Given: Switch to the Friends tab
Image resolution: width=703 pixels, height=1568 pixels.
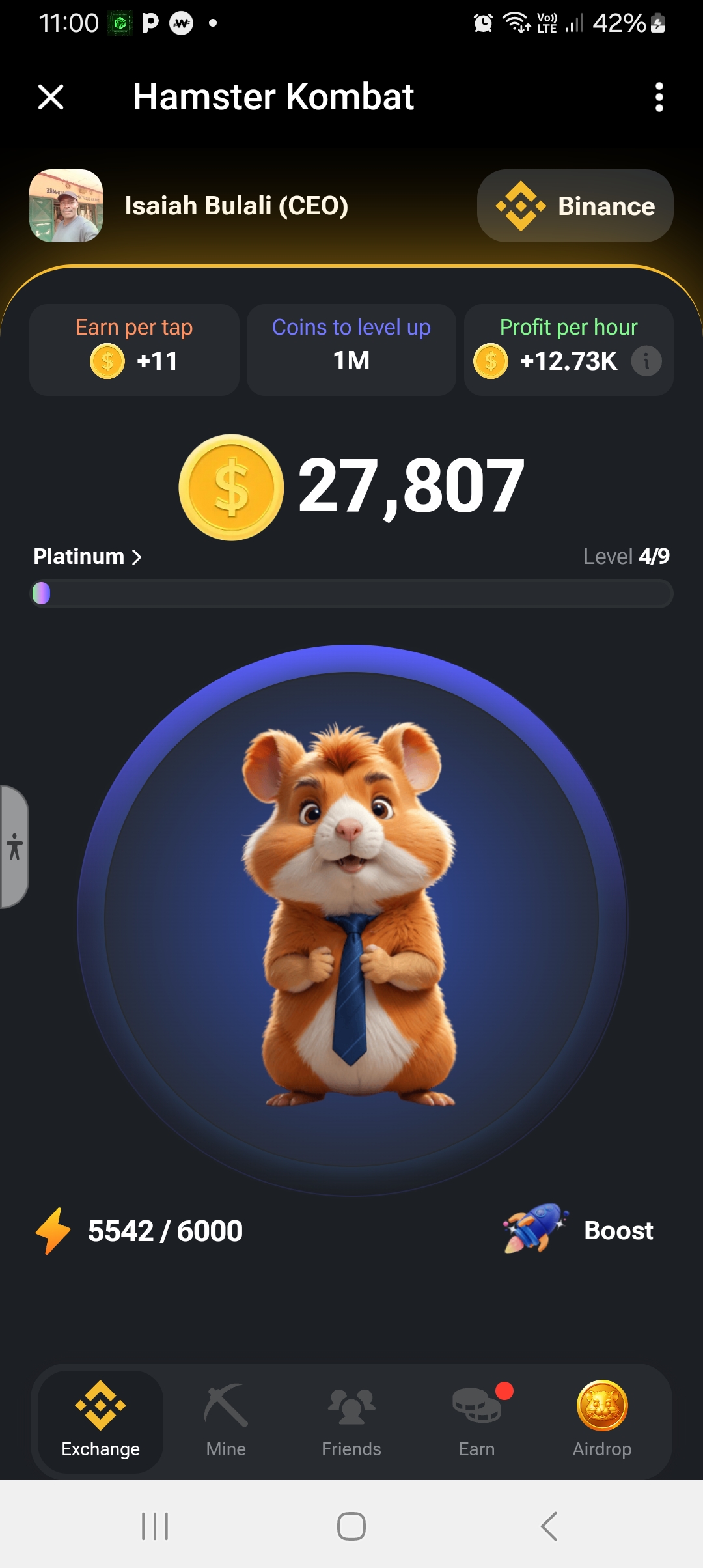Looking at the screenshot, I should [x=351, y=1421].
